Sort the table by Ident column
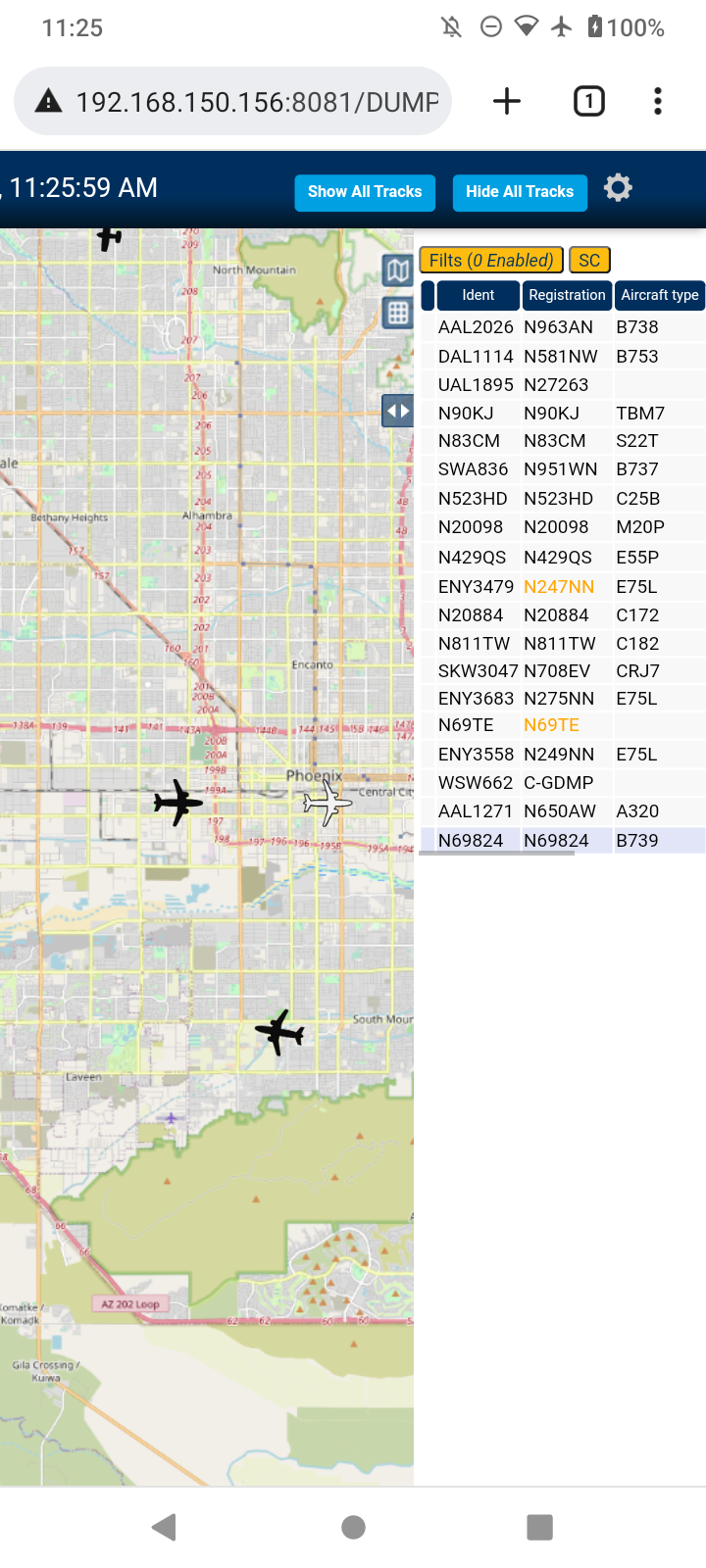Screen dimensions: 706x1568 click(478, 295)
